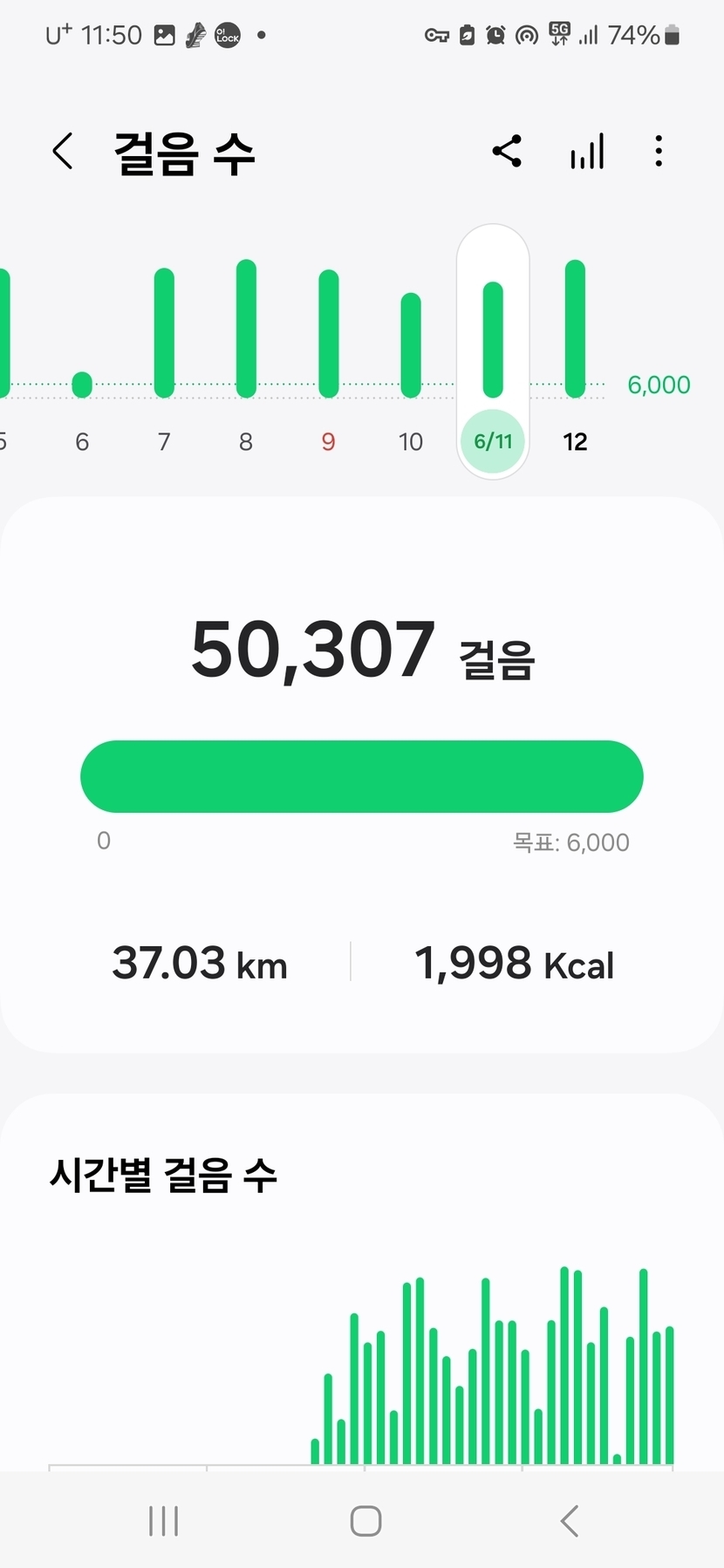Go back from the 걸음 수 screen
Viewport: 724px width, 1568px height.
coord(63,152)
